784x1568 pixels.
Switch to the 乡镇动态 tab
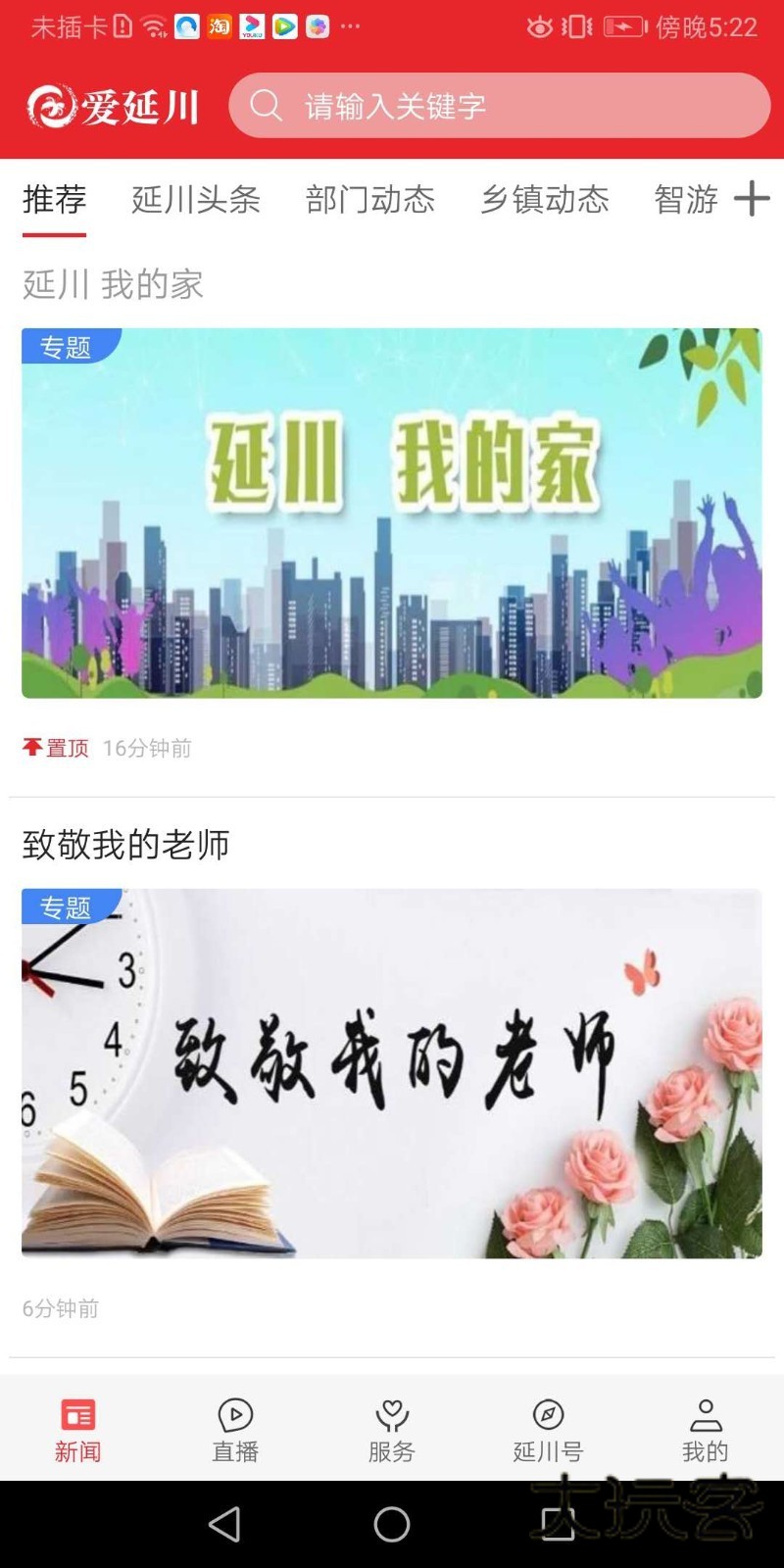(x=544, y=200)
